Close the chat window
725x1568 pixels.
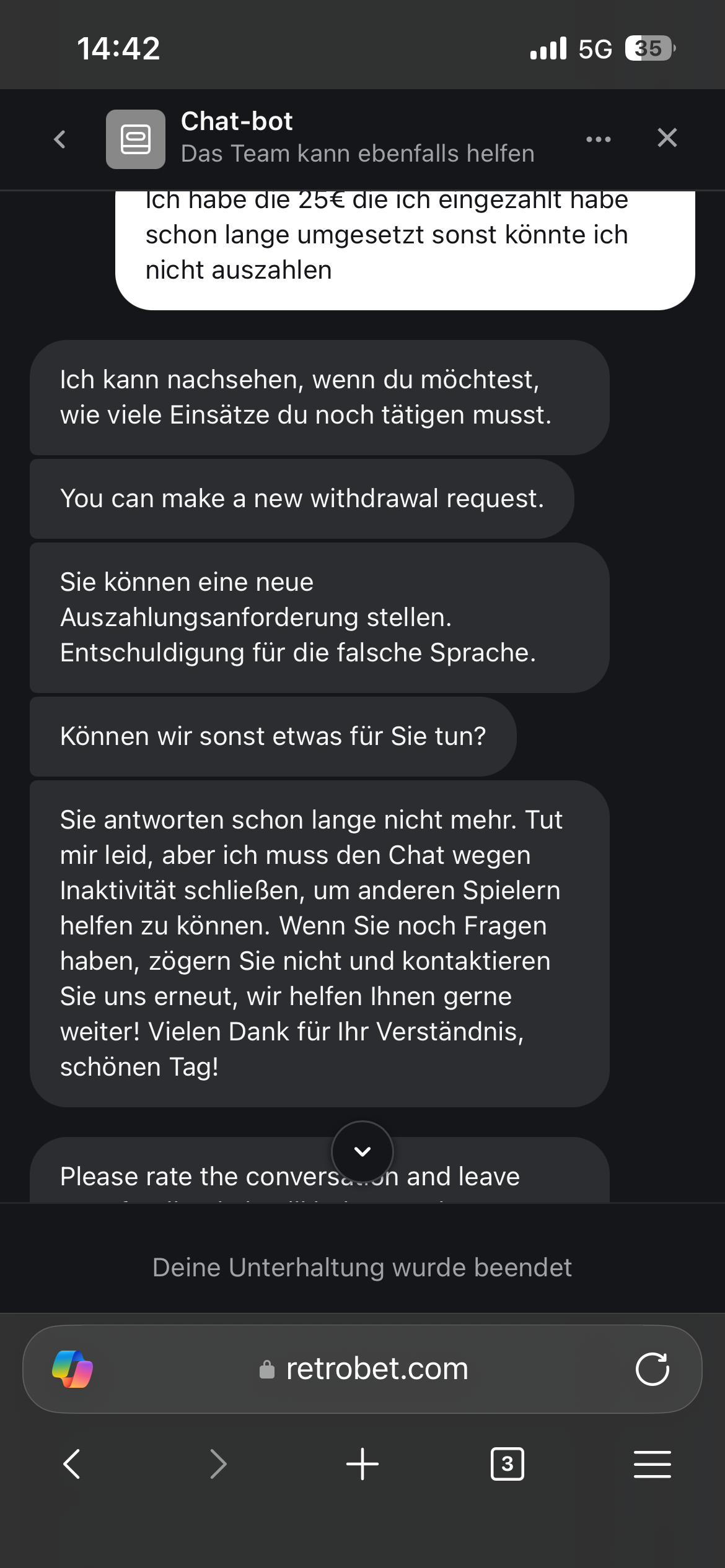coord(667,137)
